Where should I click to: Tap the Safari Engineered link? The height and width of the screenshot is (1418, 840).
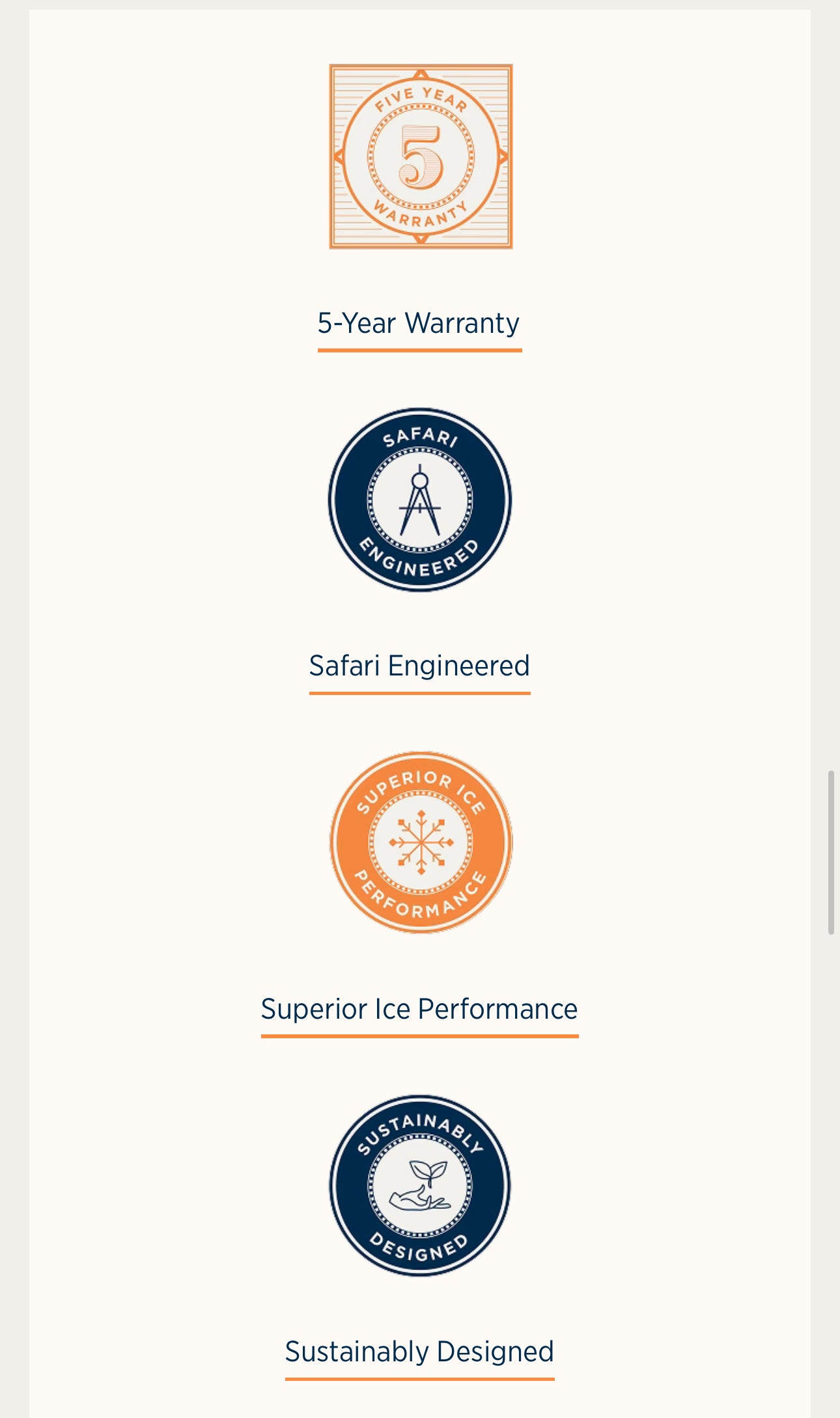[x=419, y=666]
